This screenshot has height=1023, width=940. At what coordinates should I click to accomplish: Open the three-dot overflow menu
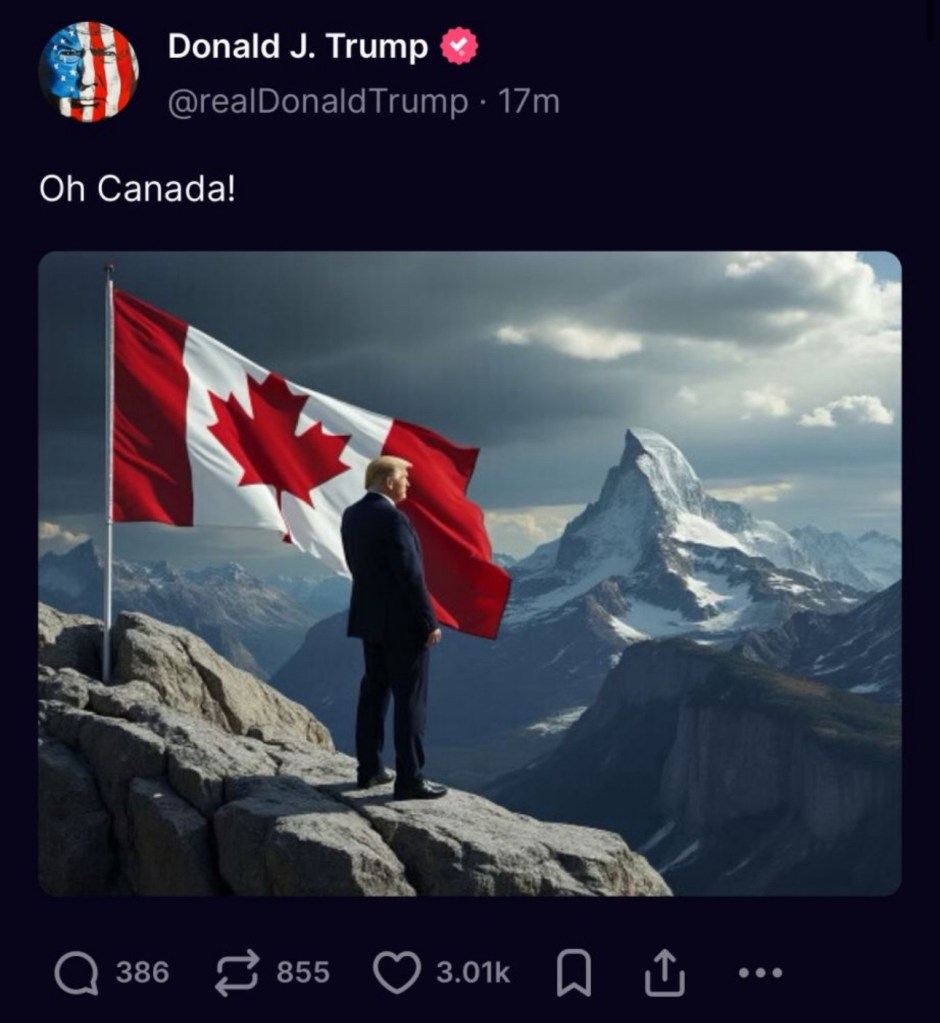tap(759, 972)
